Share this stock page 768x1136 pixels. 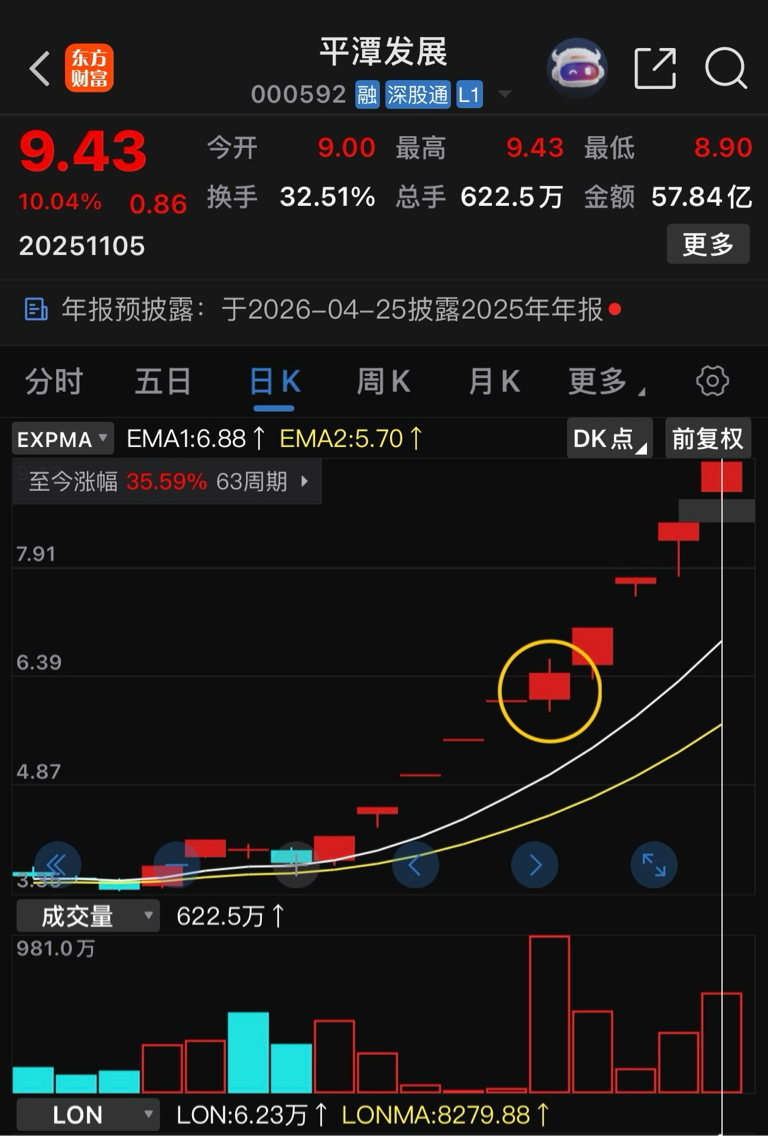pos(656,68)
